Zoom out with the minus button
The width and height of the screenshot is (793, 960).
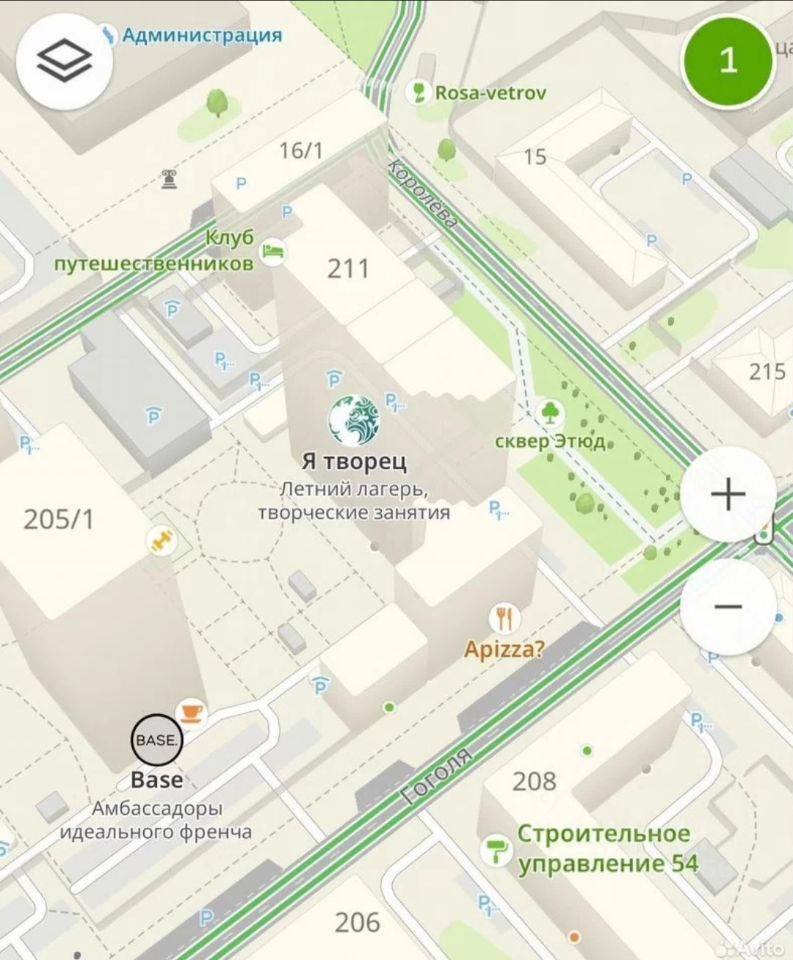(728, 606)
